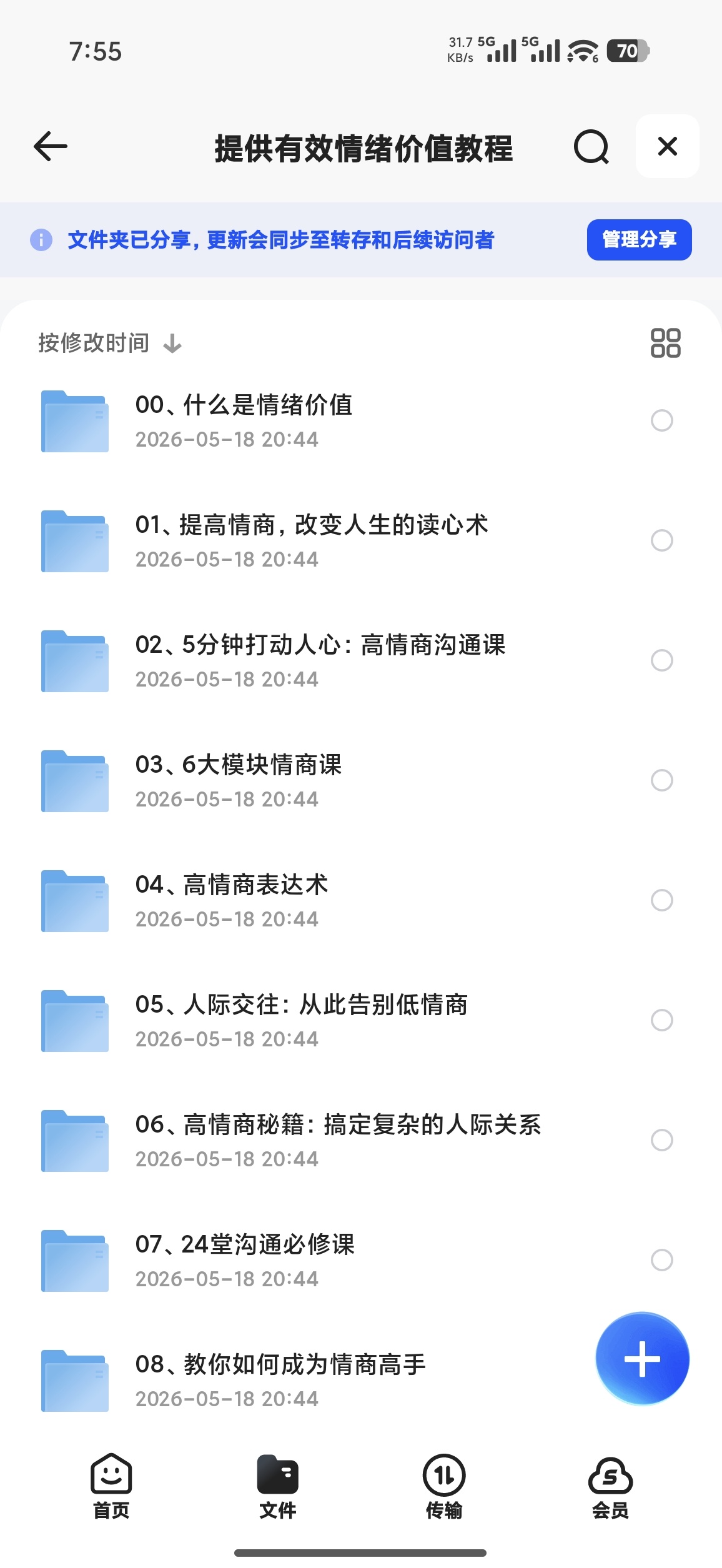Switch to the 首页 tab
The width and height of the screenshot is (722, 1568).
pyautogui.click(x=111, y=1487)
